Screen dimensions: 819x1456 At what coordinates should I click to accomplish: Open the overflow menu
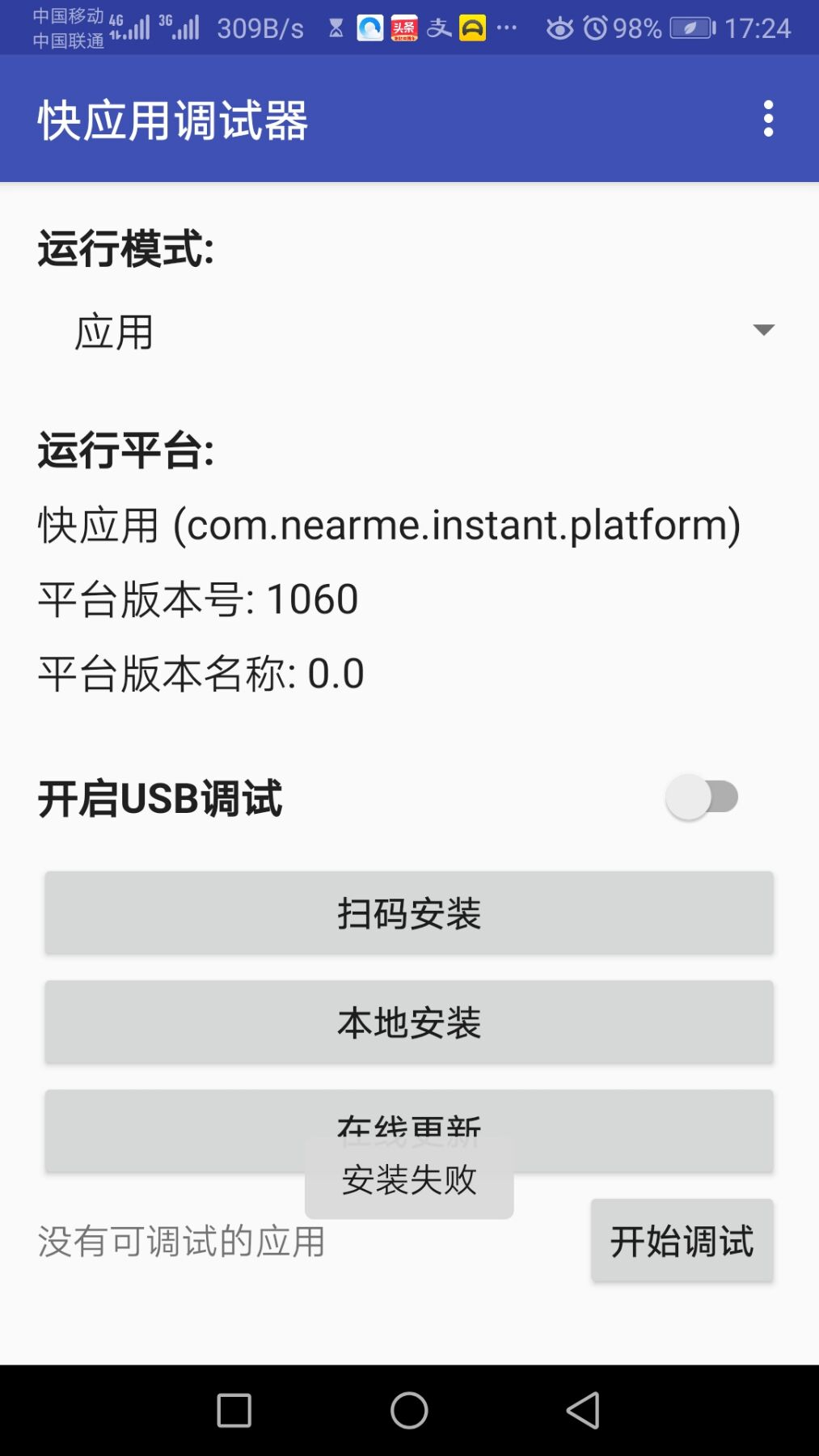coord(768,119)
